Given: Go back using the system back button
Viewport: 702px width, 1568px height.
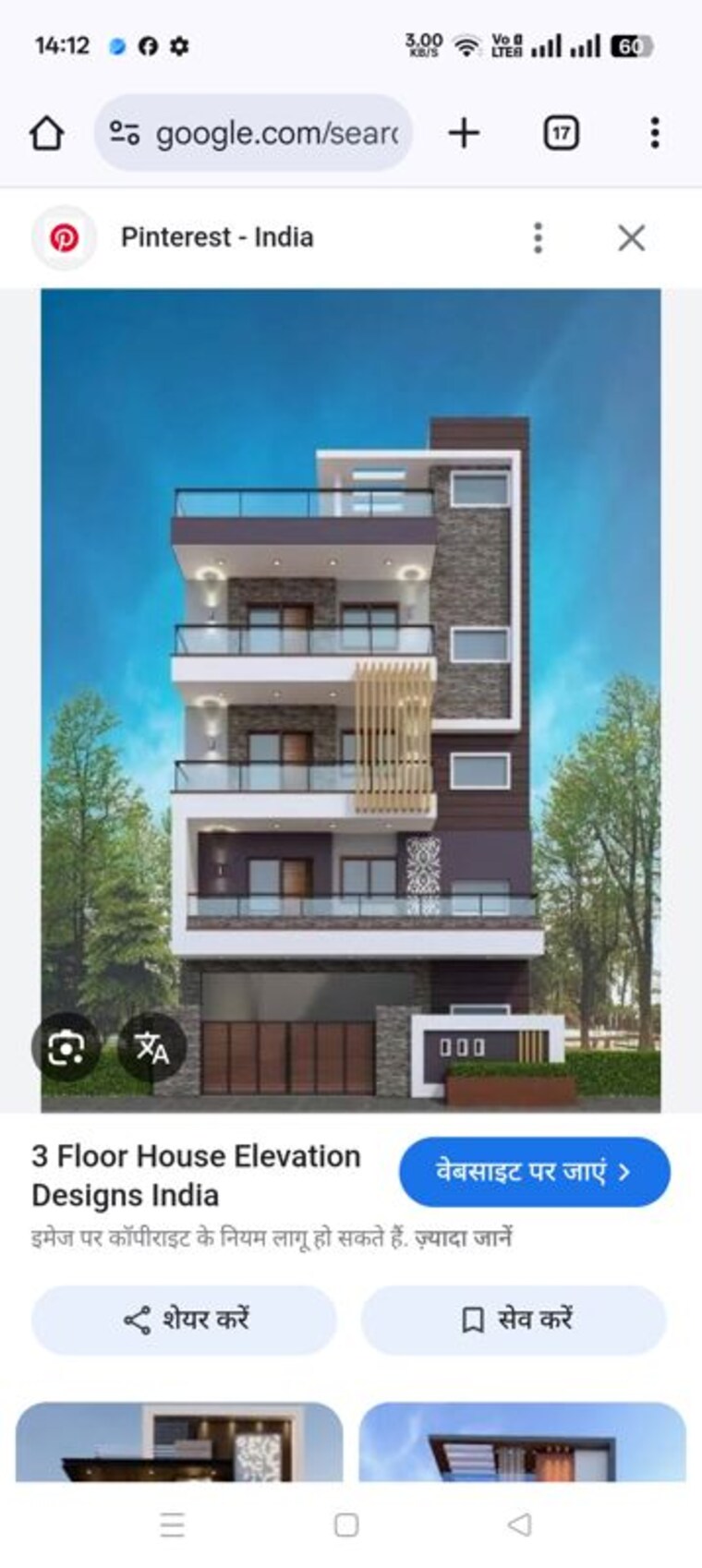Looking at the screenshot, I should tap(519, 1525).
